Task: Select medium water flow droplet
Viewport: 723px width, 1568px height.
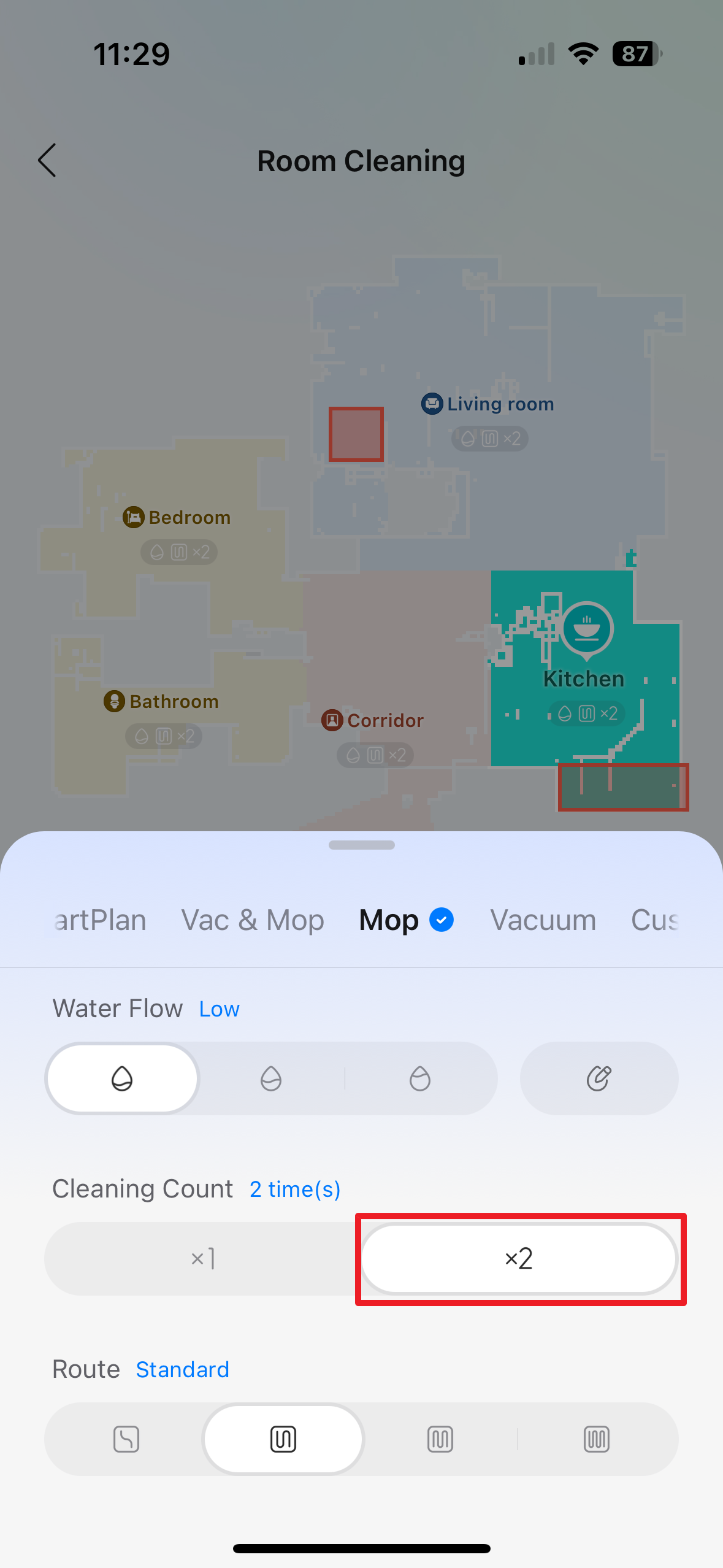Action: [x=270, y=1078]
